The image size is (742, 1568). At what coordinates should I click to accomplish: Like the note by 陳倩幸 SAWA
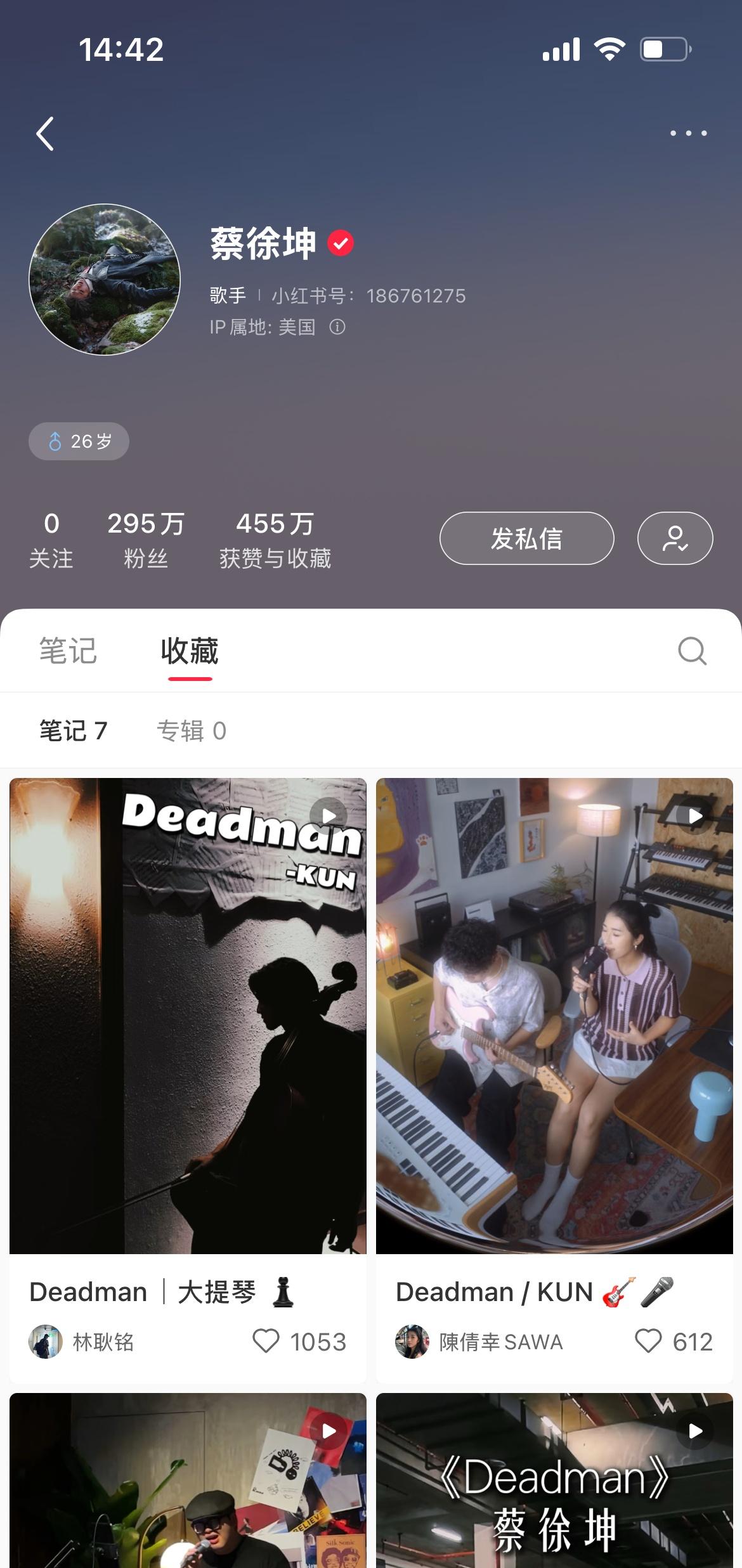(648, 1342)
